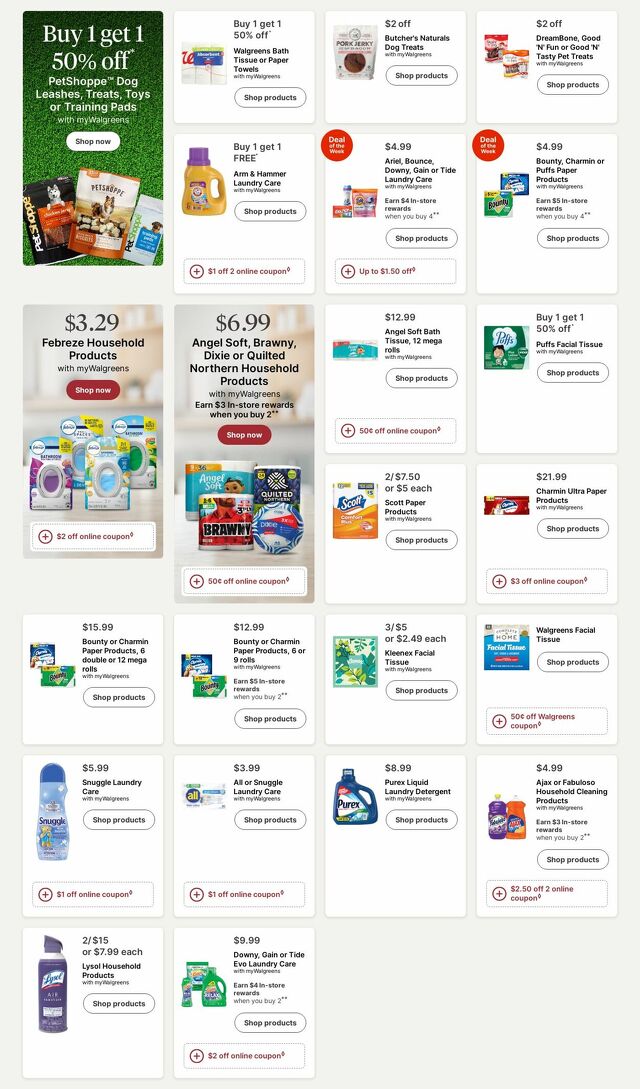Clip $1 off 2 coupon for Arm & Hammer

click(244, 271)
